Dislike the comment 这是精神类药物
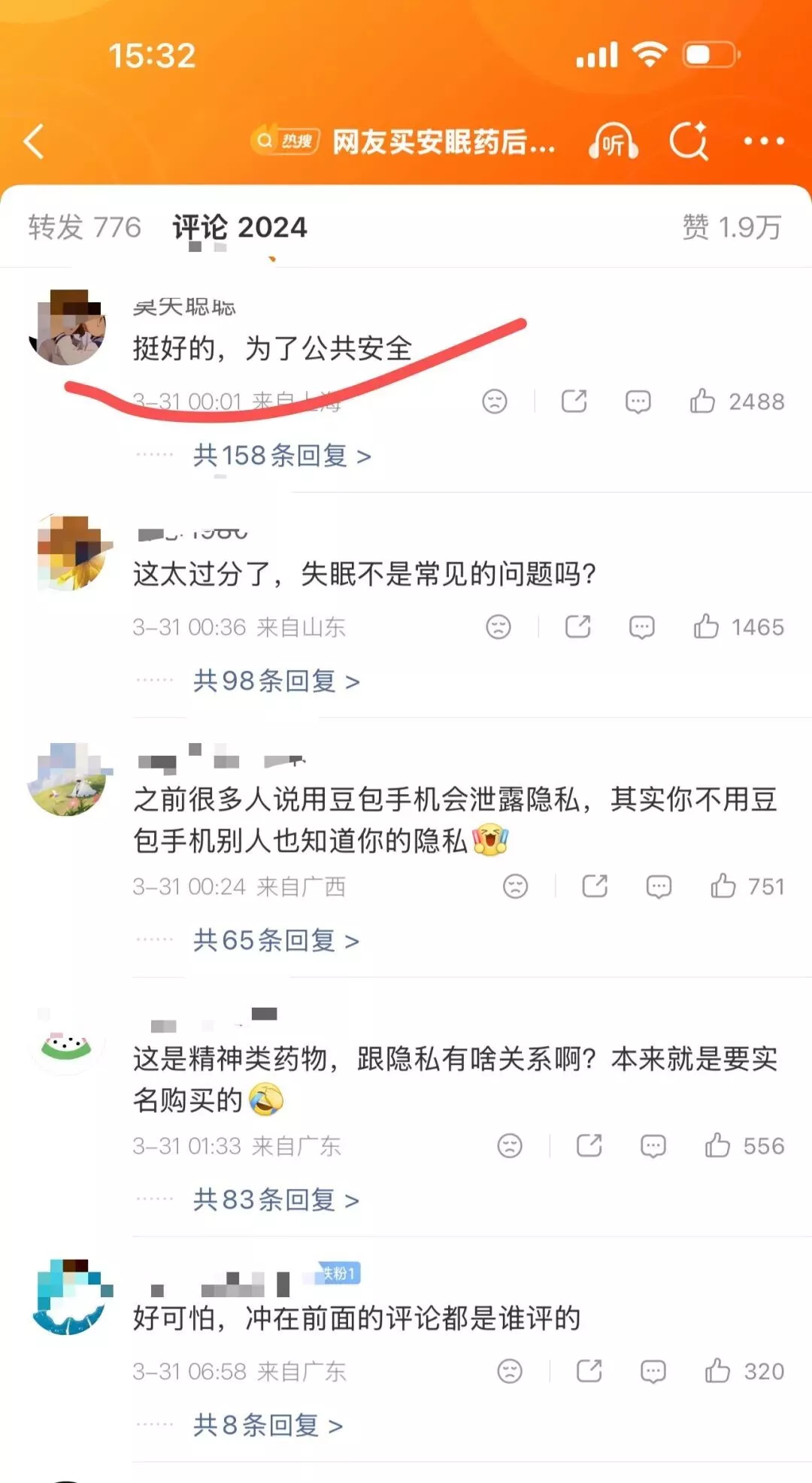This screenshot has width=812, height=1483. pyautogui.click(x=510, y=1146)
